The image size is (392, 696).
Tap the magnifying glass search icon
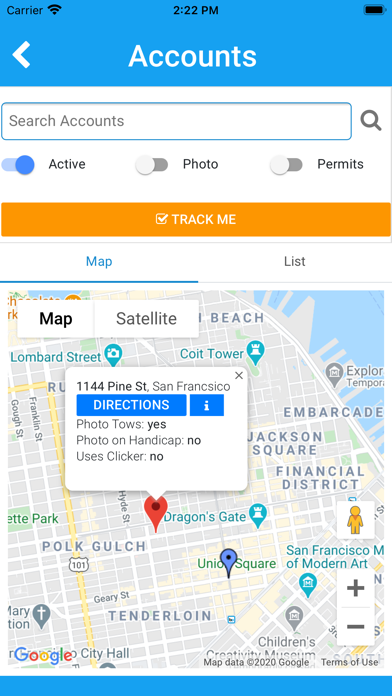click(x=371, y=121)
